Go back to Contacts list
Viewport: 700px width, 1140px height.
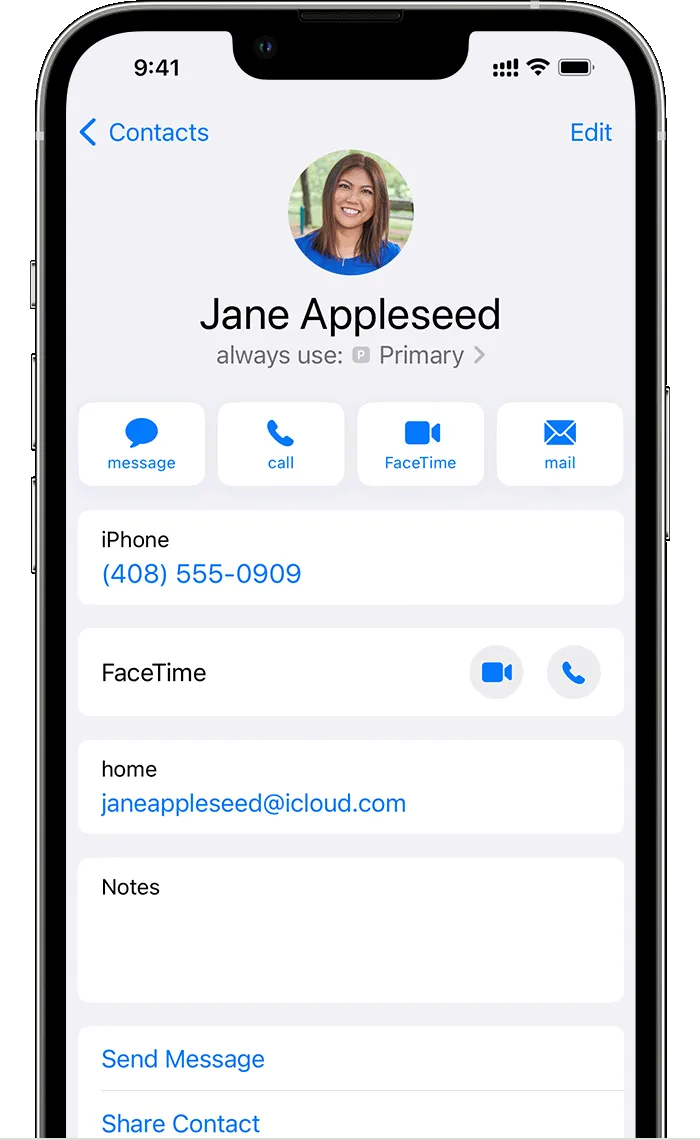144,132
